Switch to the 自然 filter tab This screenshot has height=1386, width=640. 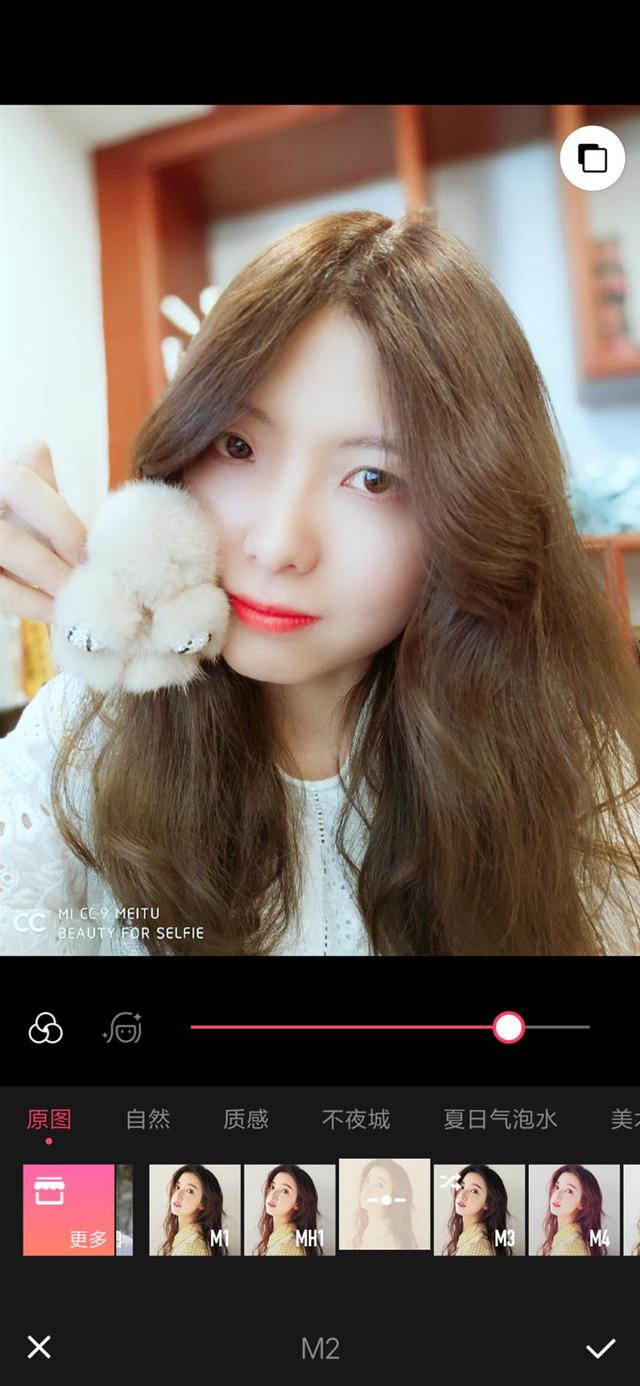coord(148,1119)
